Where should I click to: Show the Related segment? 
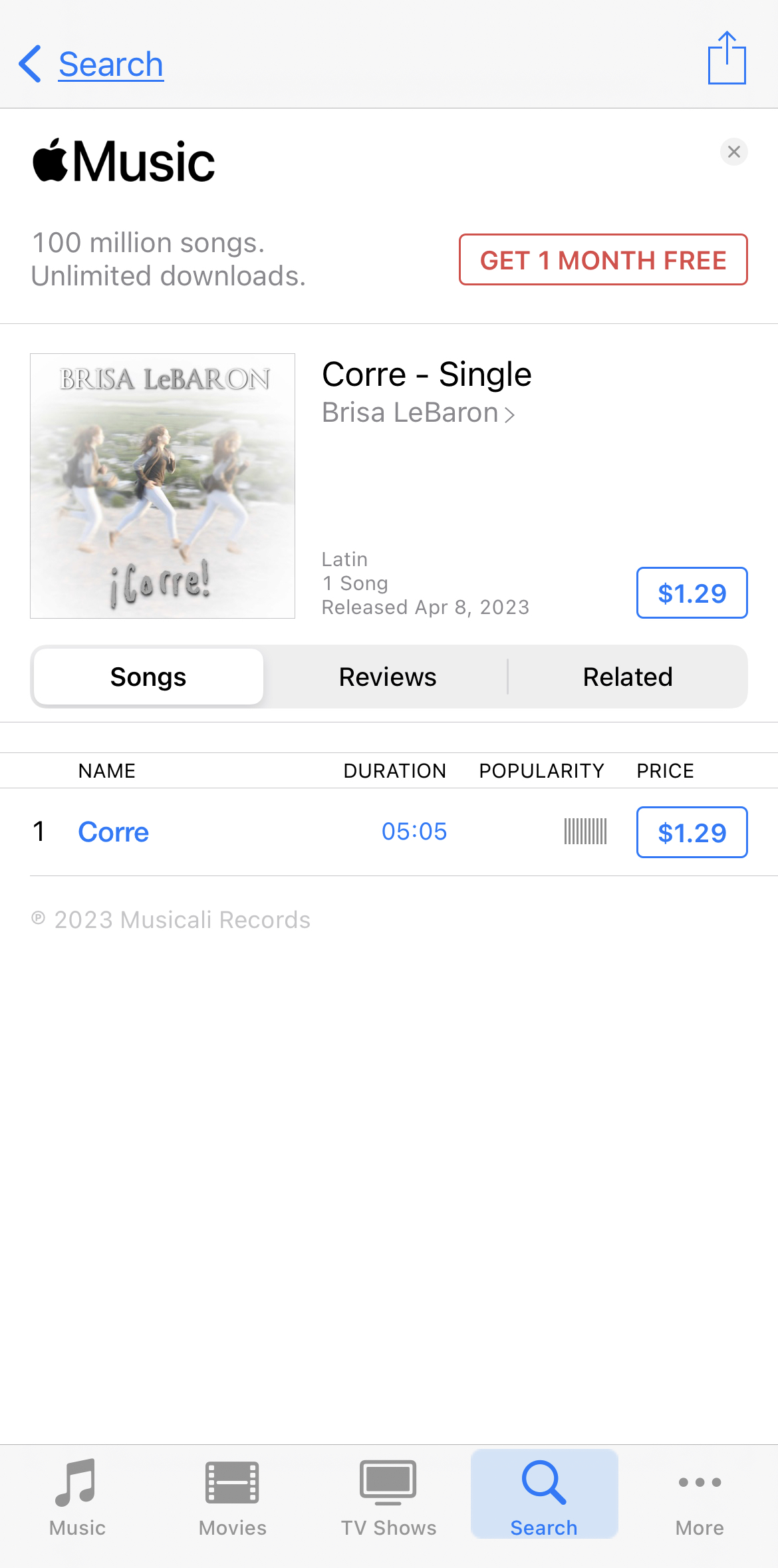[628, 677]
